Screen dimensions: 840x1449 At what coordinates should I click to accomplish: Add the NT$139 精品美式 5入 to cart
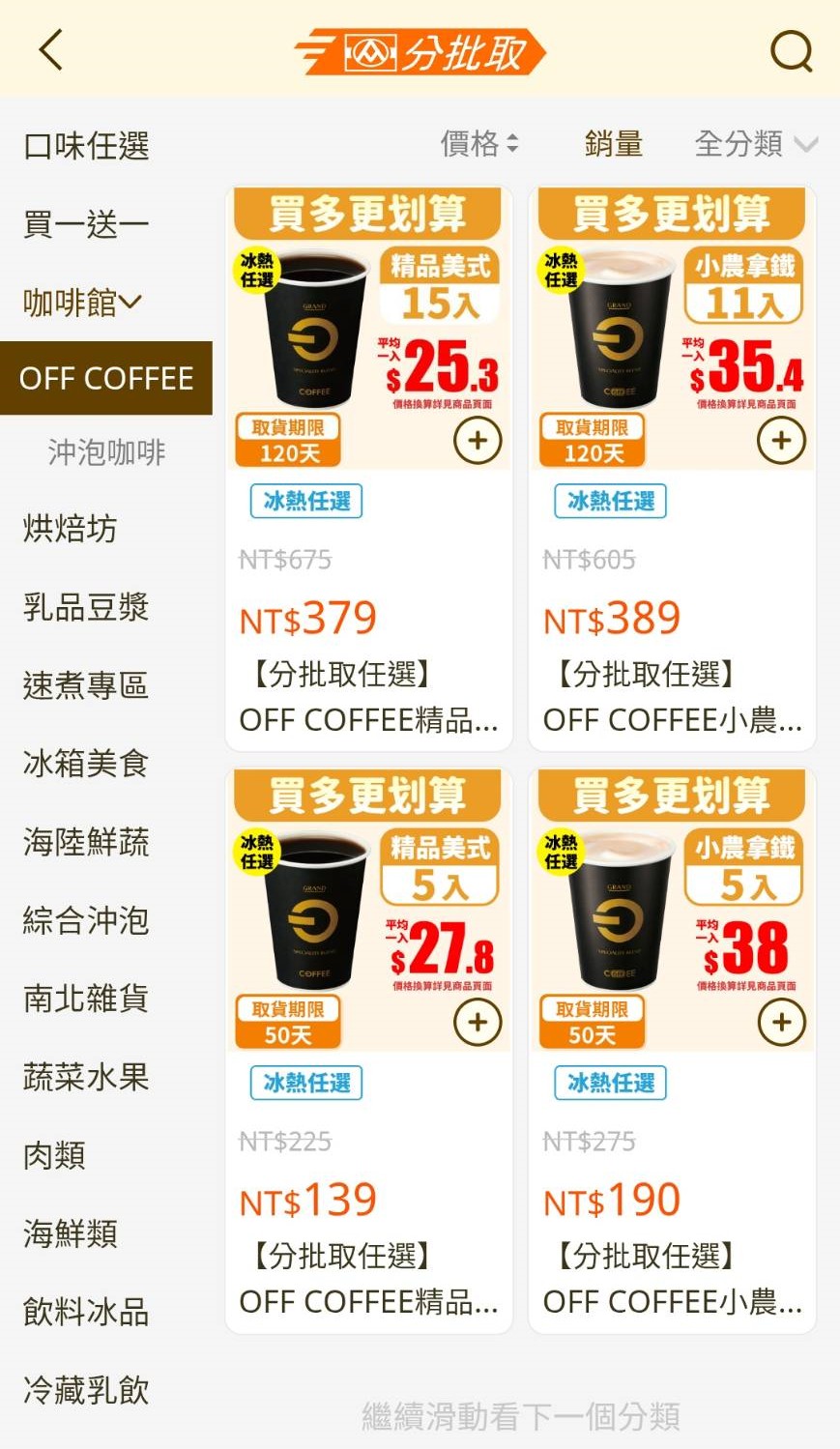tap(478, 1023)
